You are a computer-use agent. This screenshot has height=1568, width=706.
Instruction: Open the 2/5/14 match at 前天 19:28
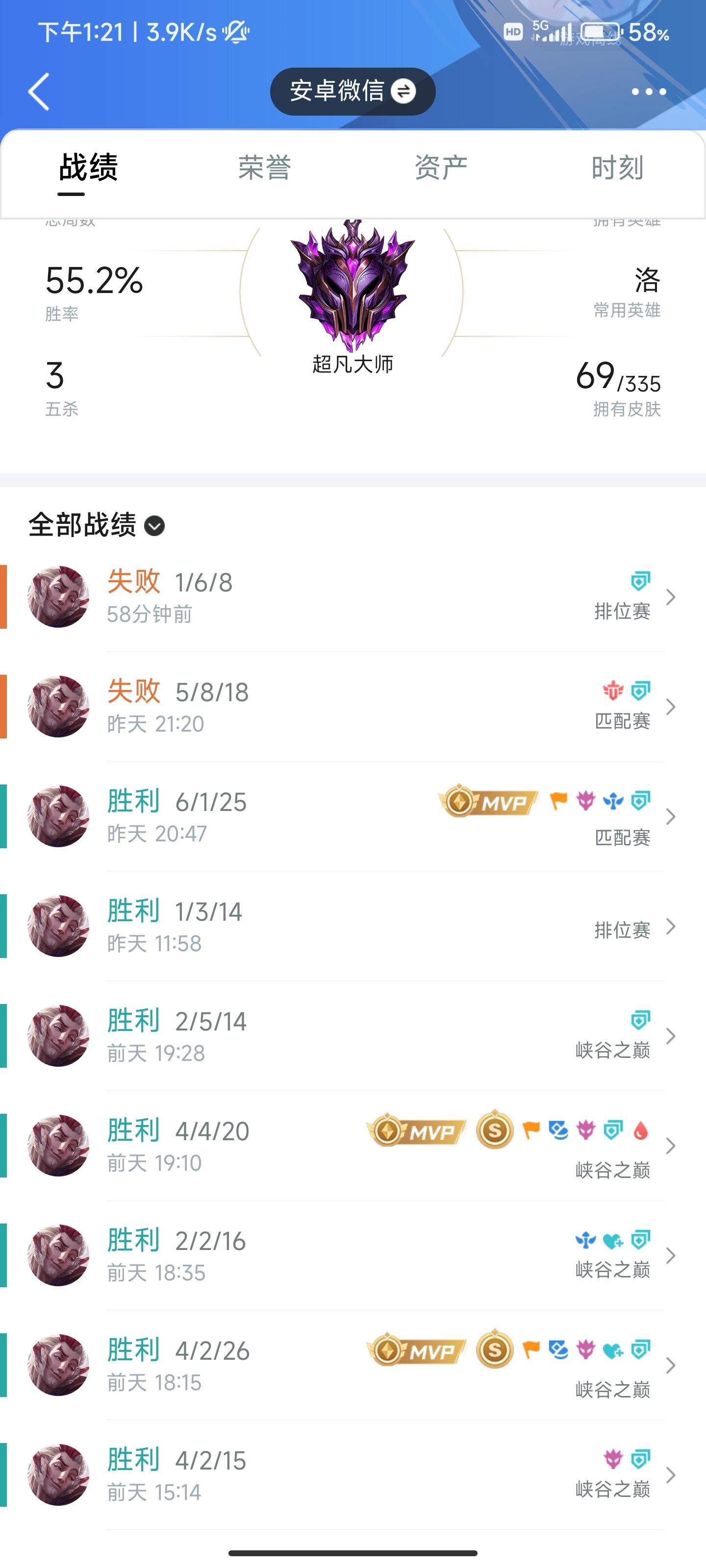353,1036
